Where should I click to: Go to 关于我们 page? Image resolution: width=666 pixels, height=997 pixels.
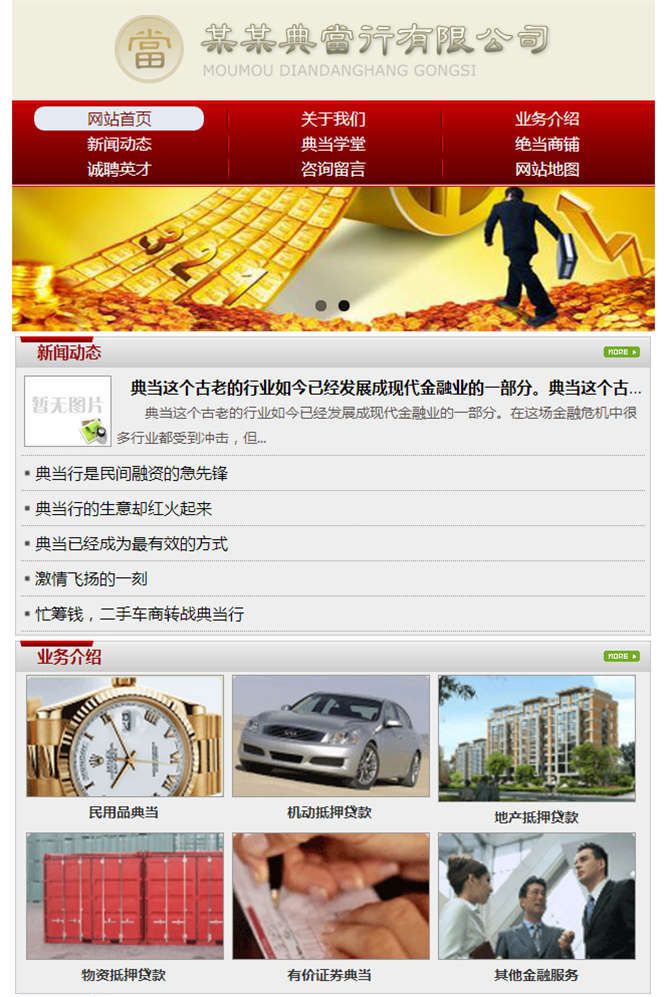(333, 119)
